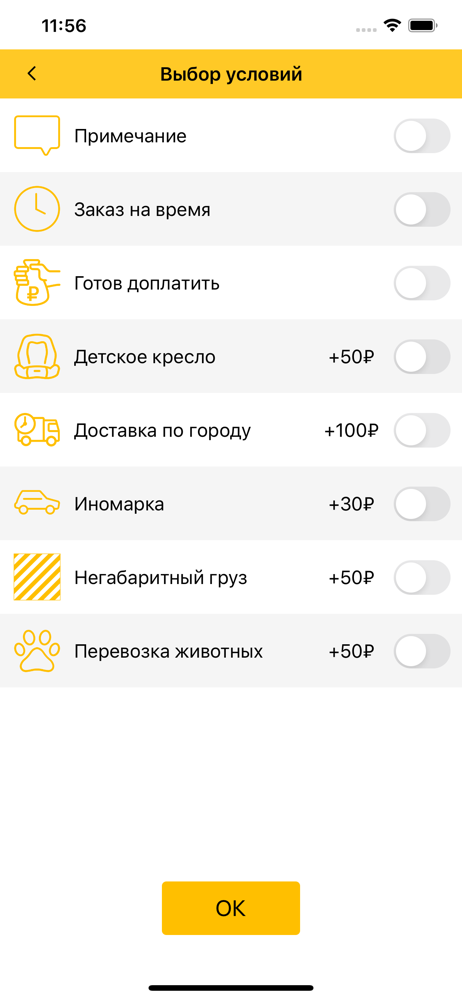The image size is (462, 1000).
Task: Enable the Иномарка option
Action: click(422, 504)
